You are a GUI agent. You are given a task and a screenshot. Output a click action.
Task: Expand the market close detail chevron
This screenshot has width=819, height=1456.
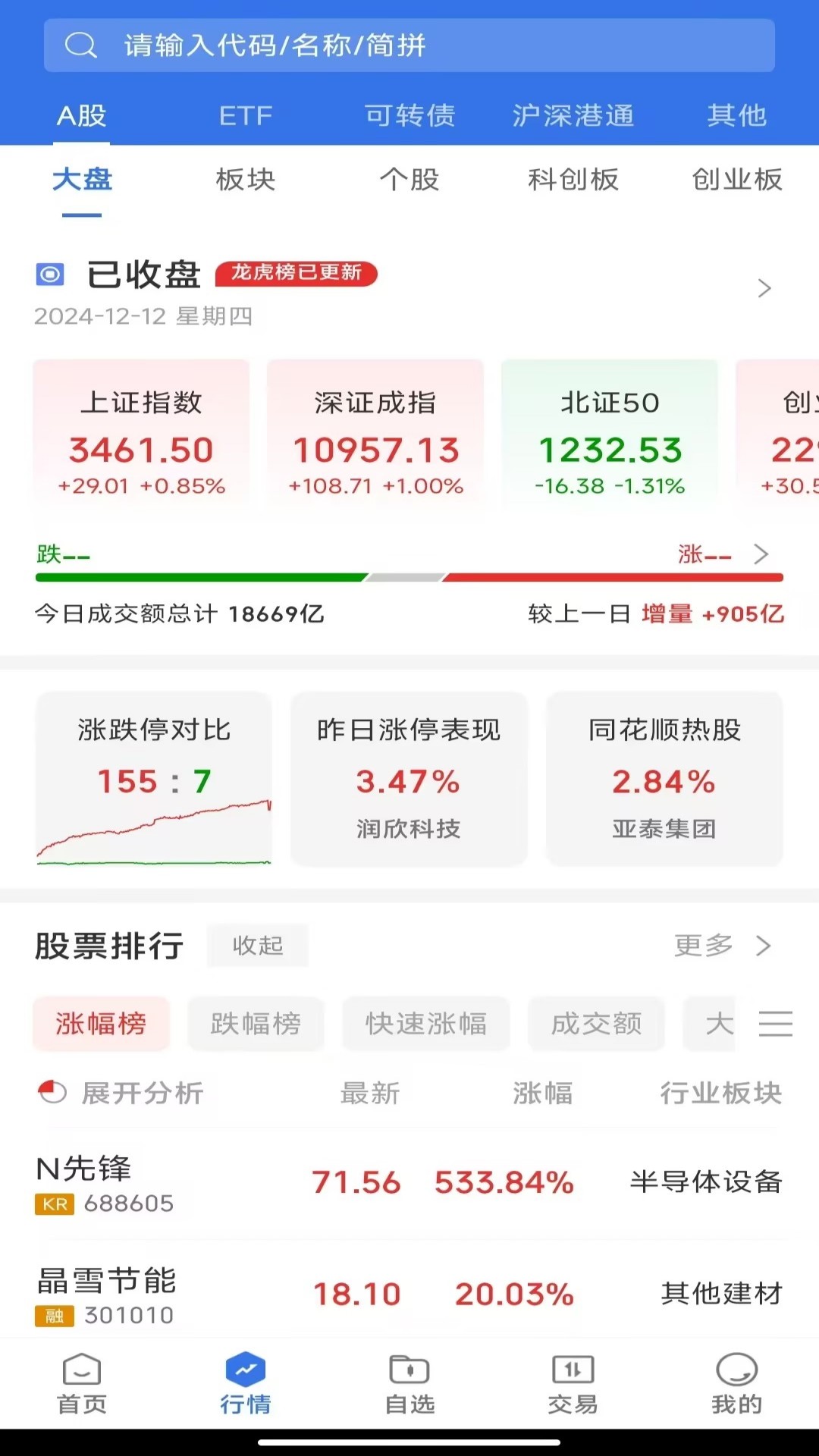764,289
